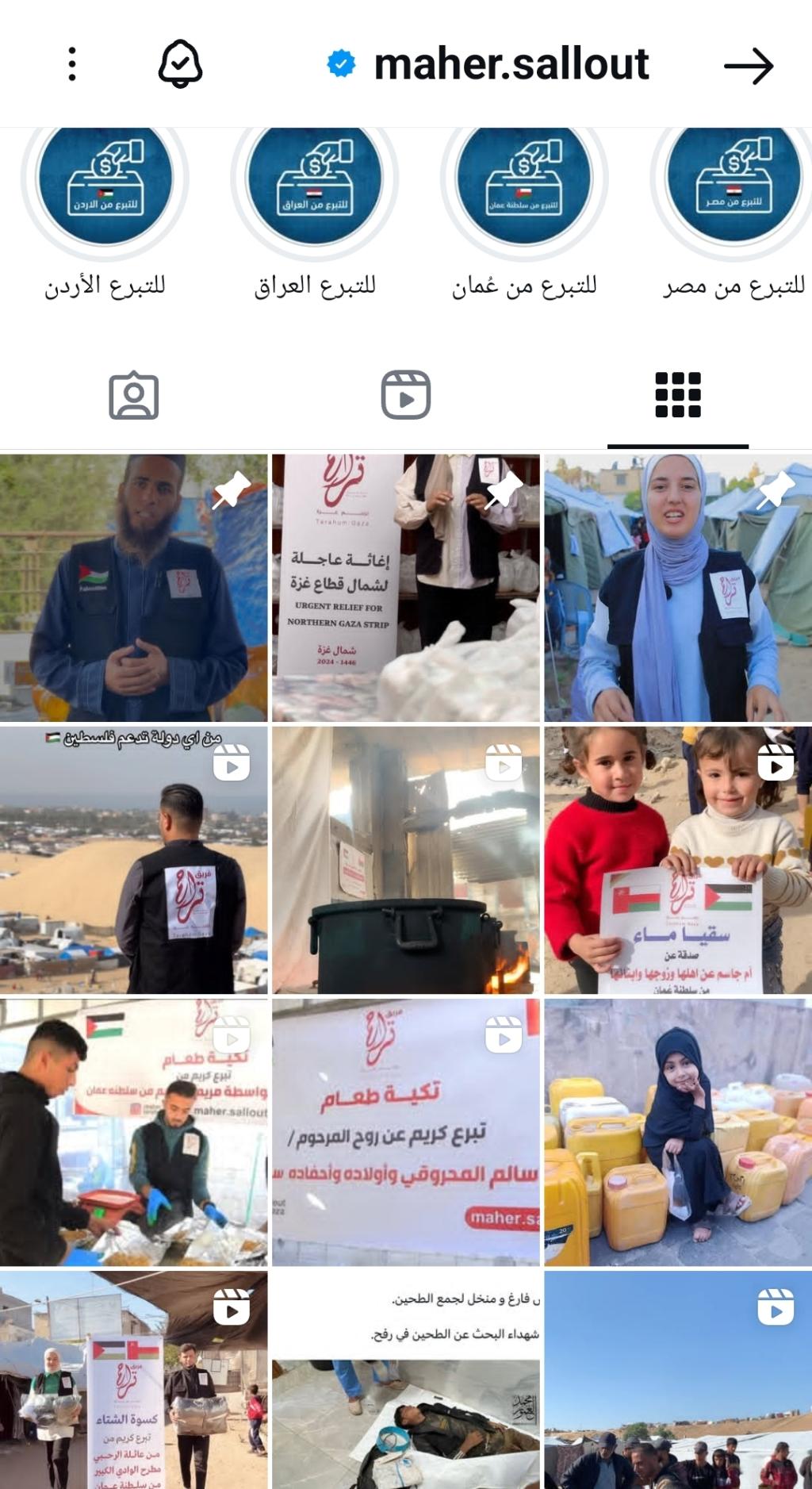Open pinned post of woman in blue hijab
Image resolution: width=812 pixels, height=1489 pixels.
point(678,588)
